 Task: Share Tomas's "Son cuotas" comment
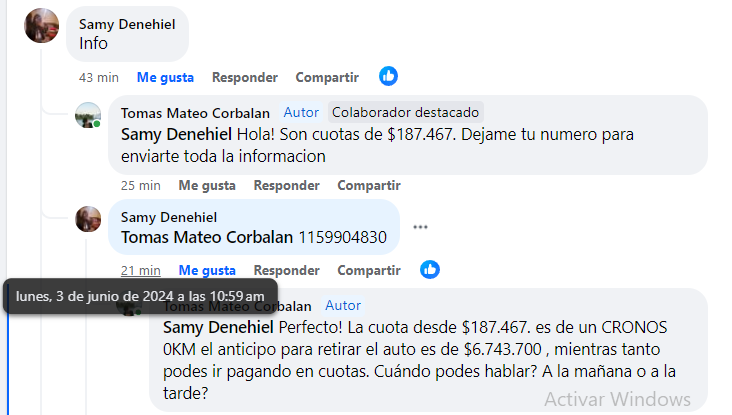(x=368, y=185)
